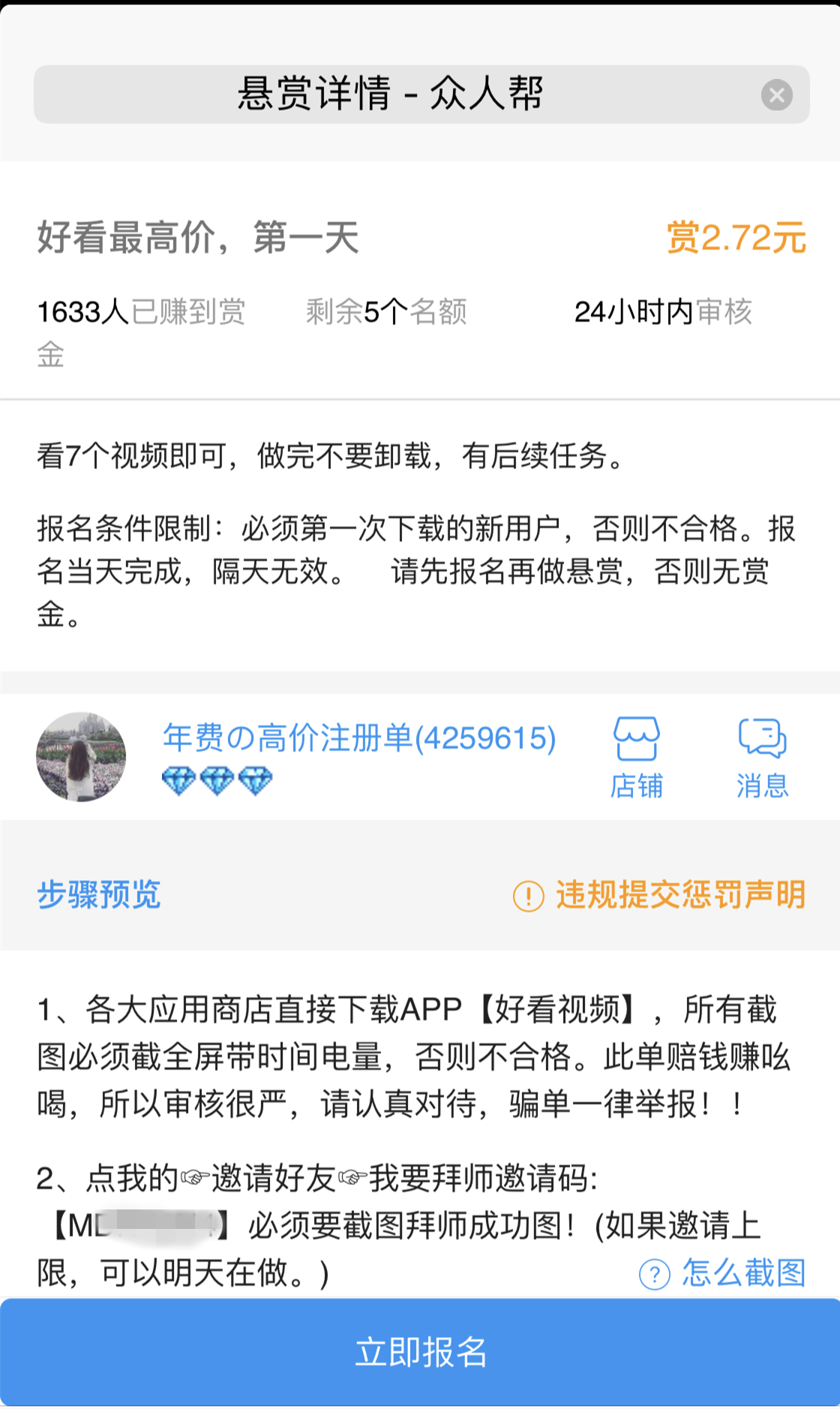Close the 悬赏详情 page with the X
Screen dimensions: 840x1409
click(x=777, y=94)
